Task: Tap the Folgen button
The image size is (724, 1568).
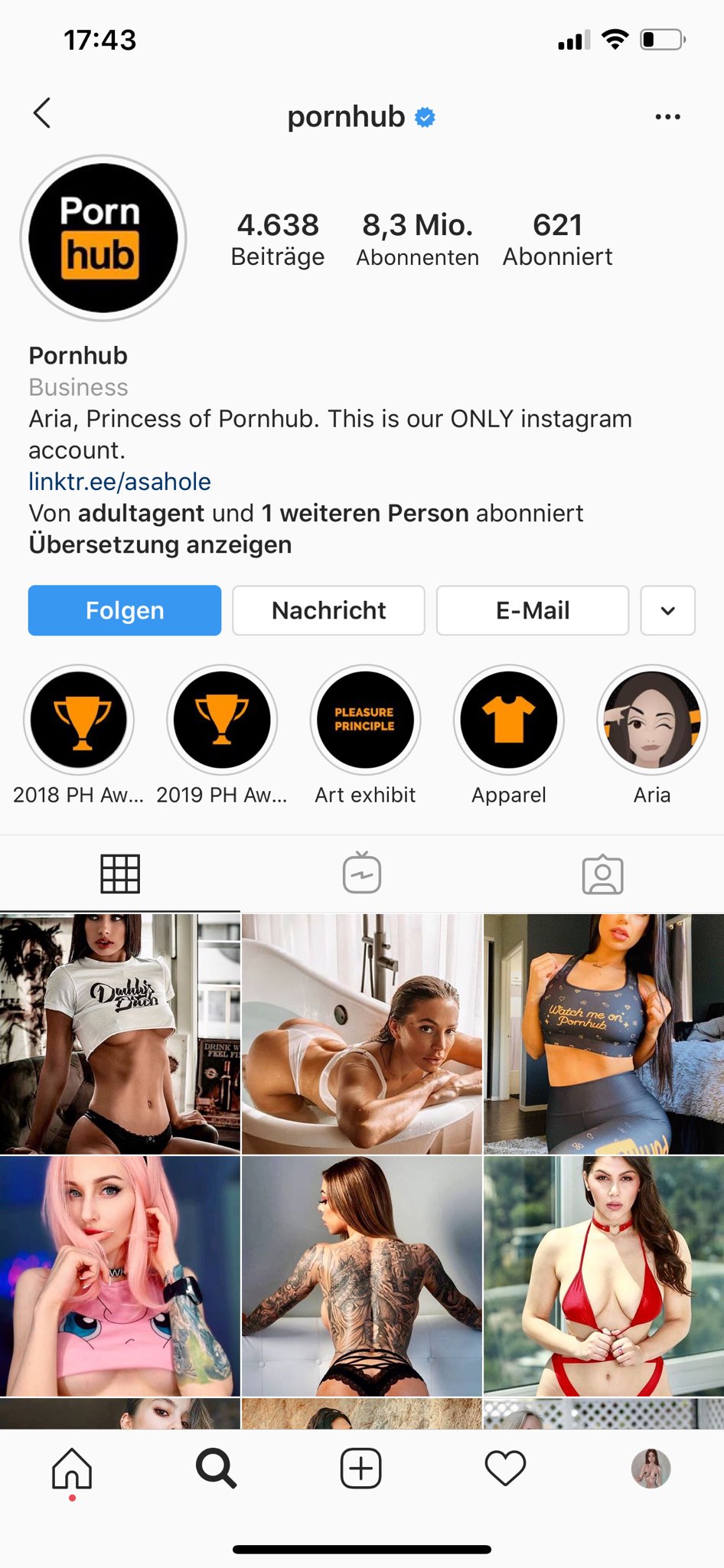Action: 125,610
